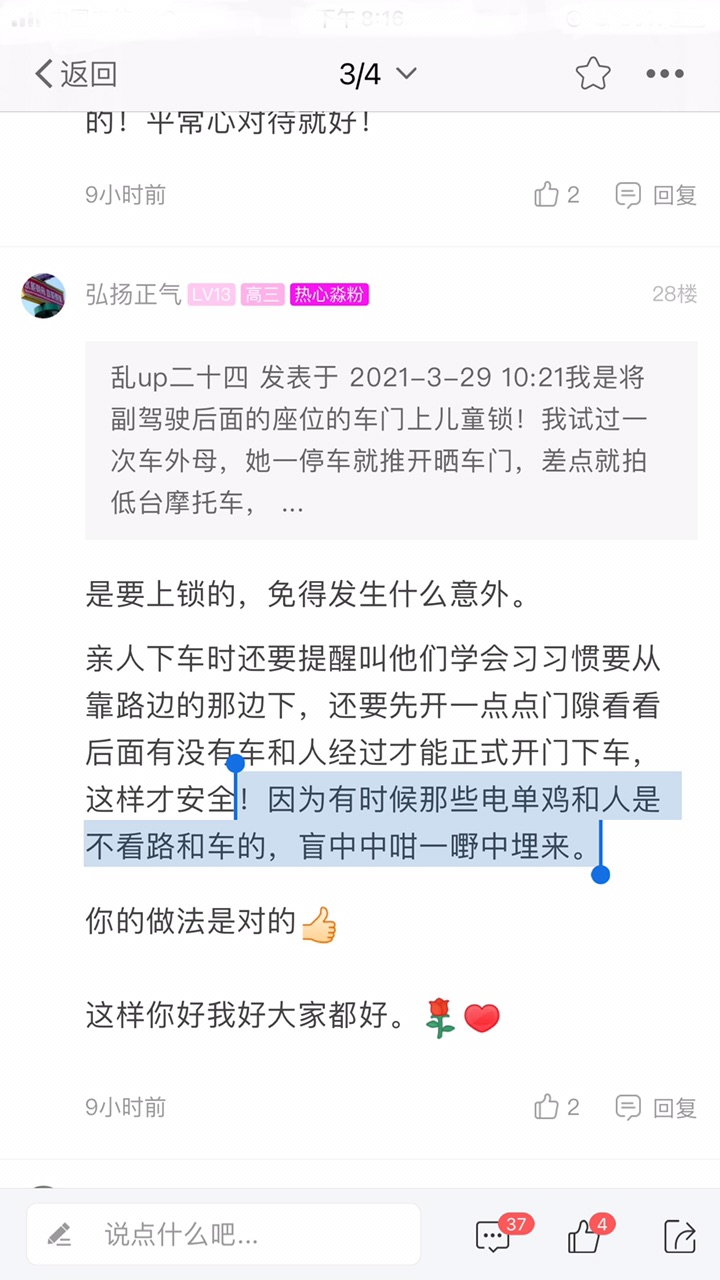The height and width of the screenshot is (1280, 720).
Task: Open username 弘扬正气 profile link
Action: tap(133, 294)
